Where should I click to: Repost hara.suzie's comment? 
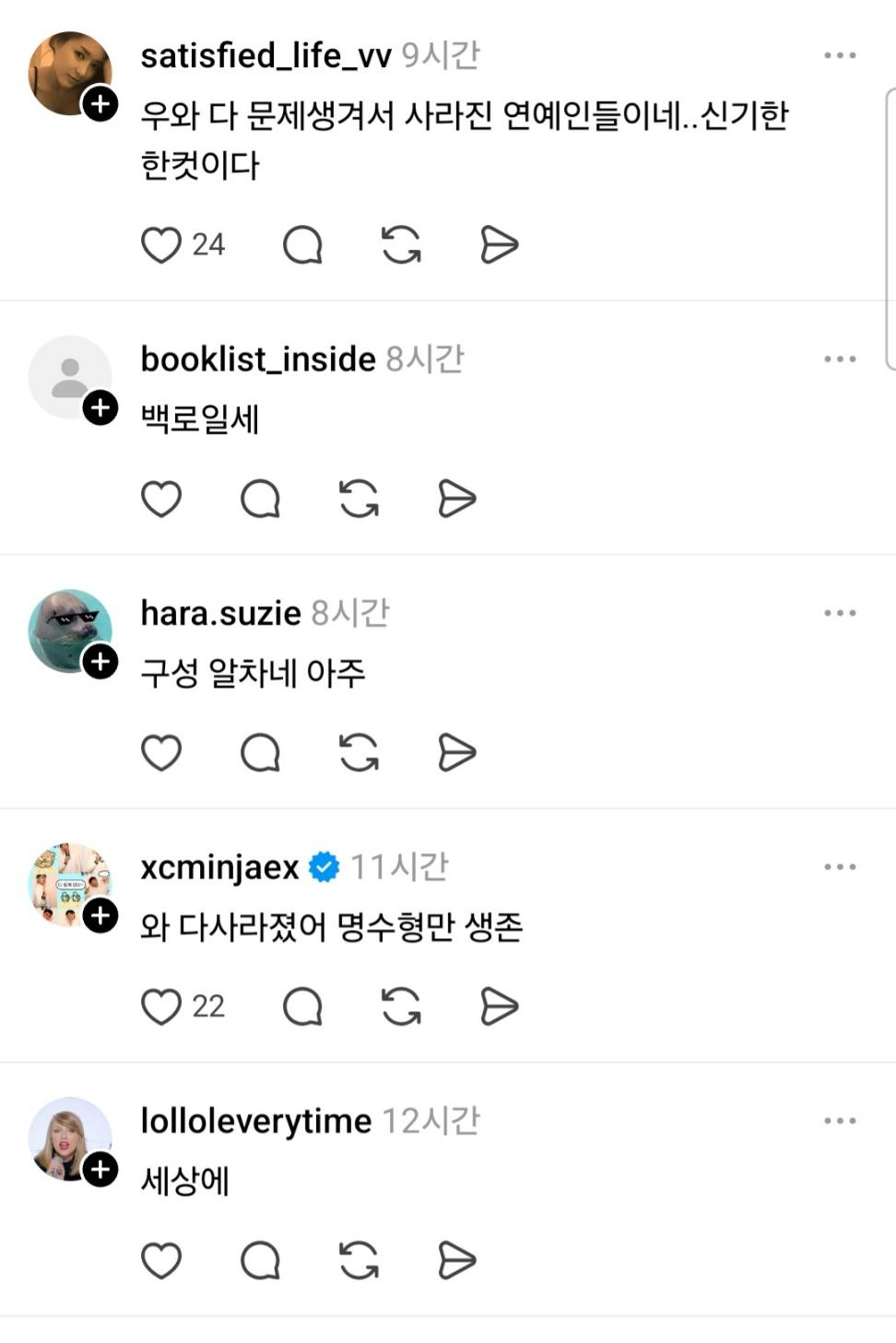(359, 753)
